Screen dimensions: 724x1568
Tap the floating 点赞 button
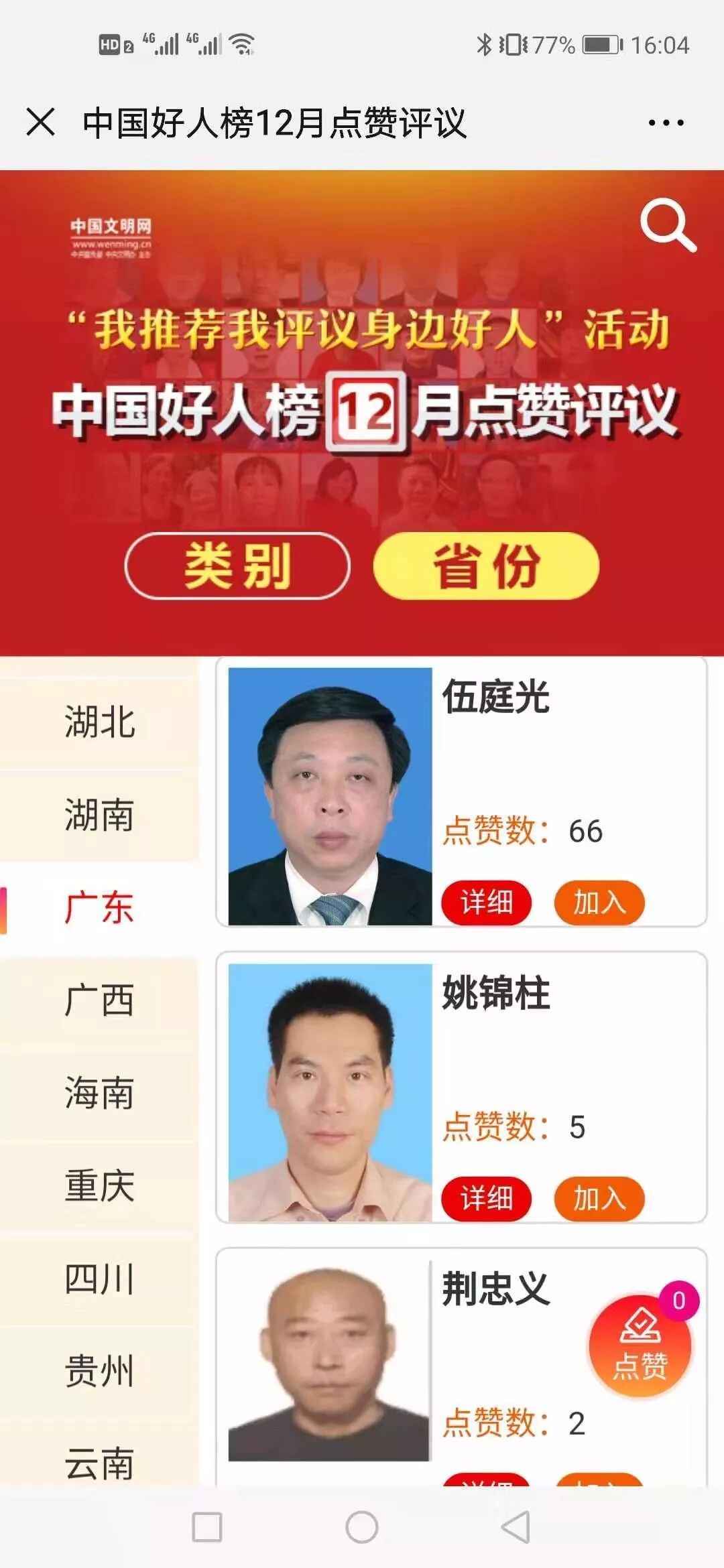(640, 1346)
